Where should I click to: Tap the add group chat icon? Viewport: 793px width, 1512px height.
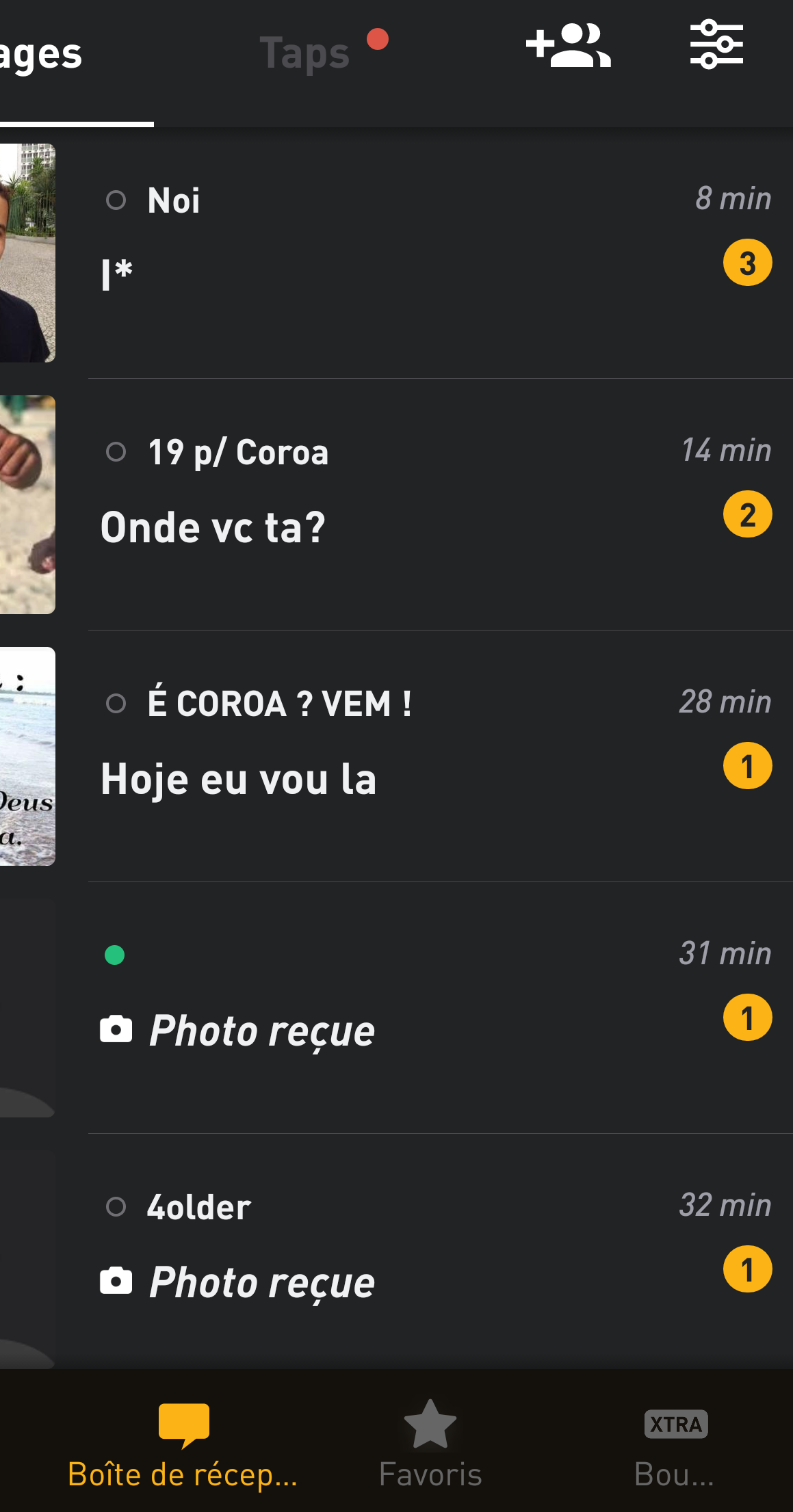pos(568,46)
